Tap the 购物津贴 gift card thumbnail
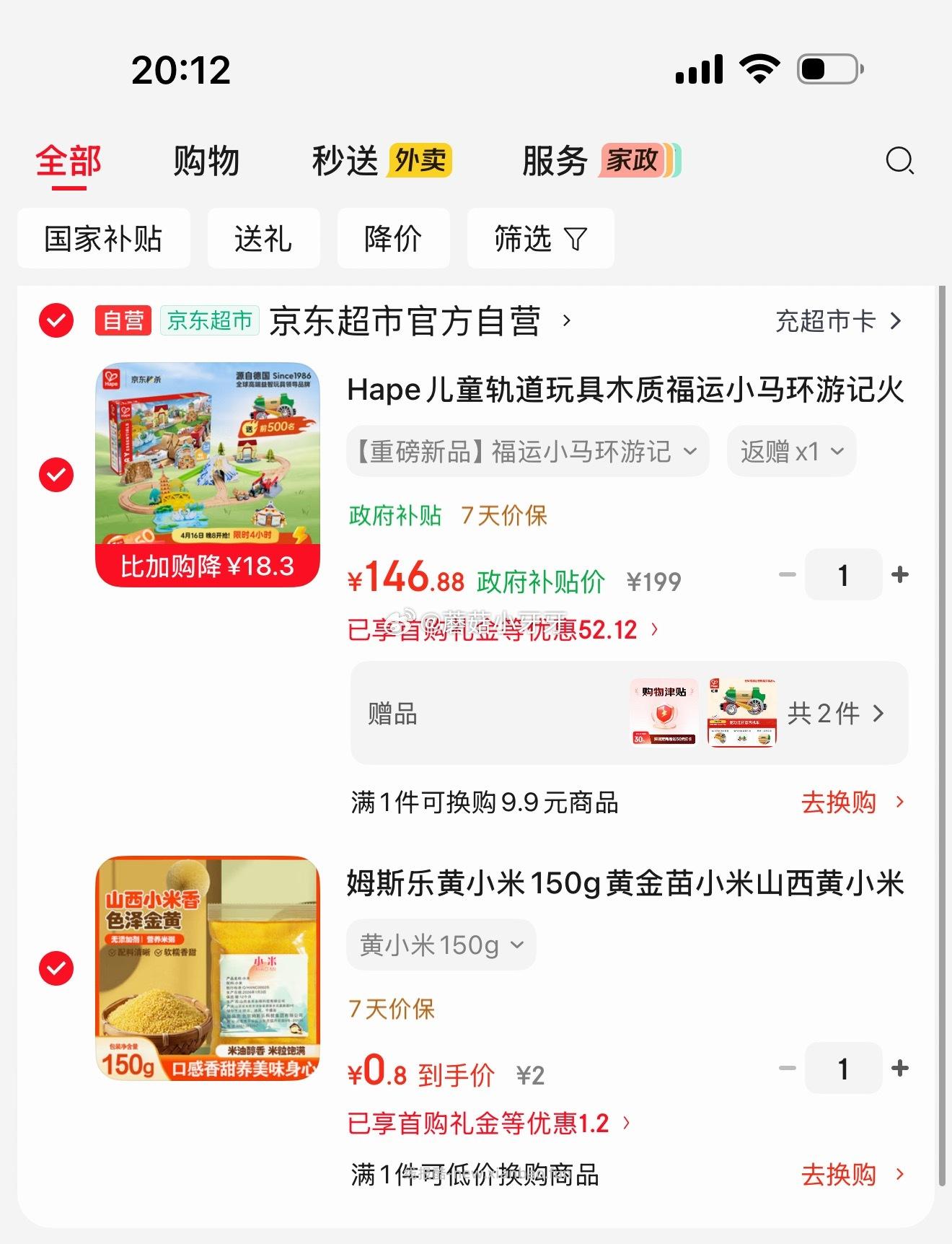 (x=664, y=713)
